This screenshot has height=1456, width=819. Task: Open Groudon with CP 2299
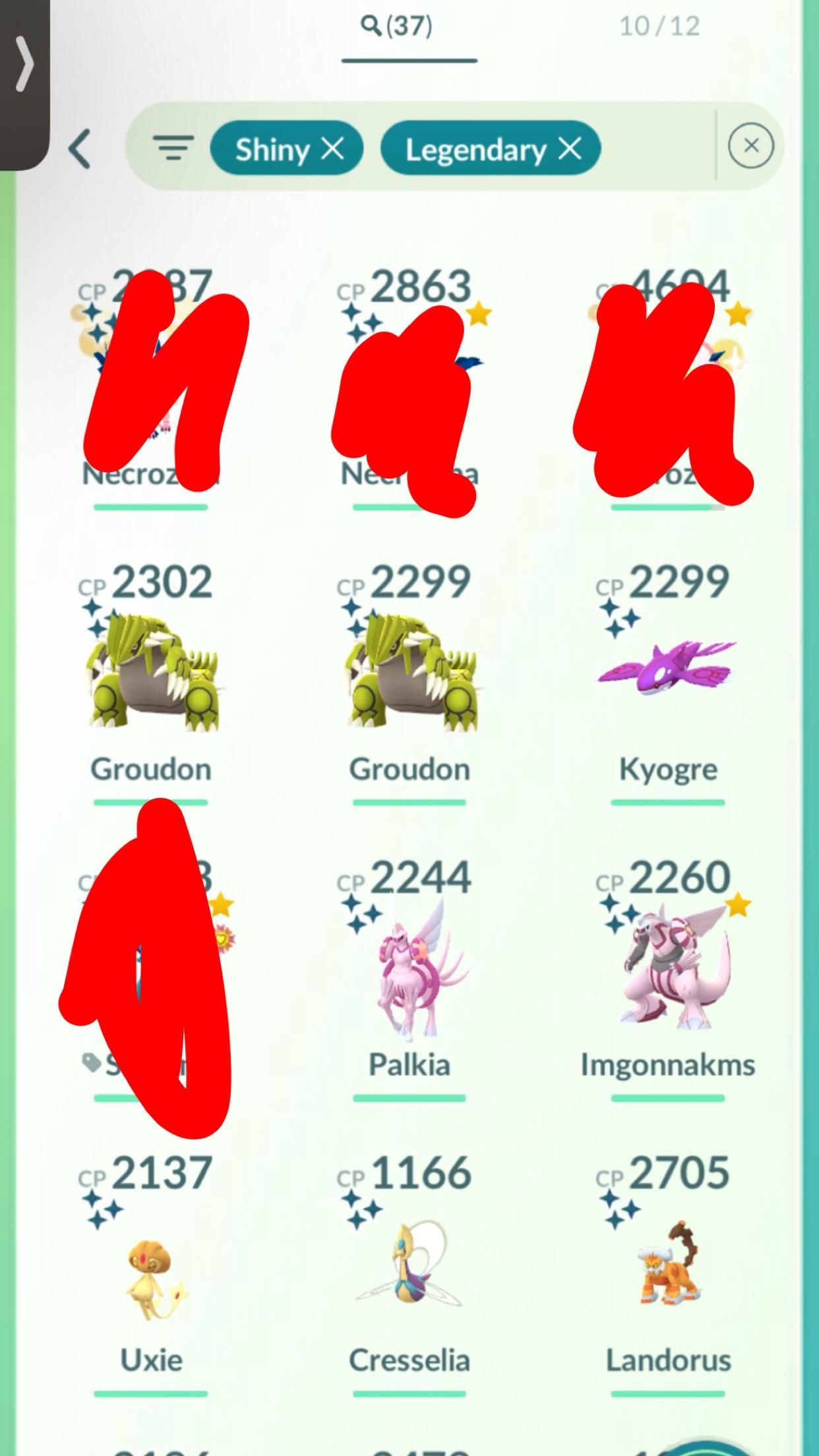click(x=409, y=674)
